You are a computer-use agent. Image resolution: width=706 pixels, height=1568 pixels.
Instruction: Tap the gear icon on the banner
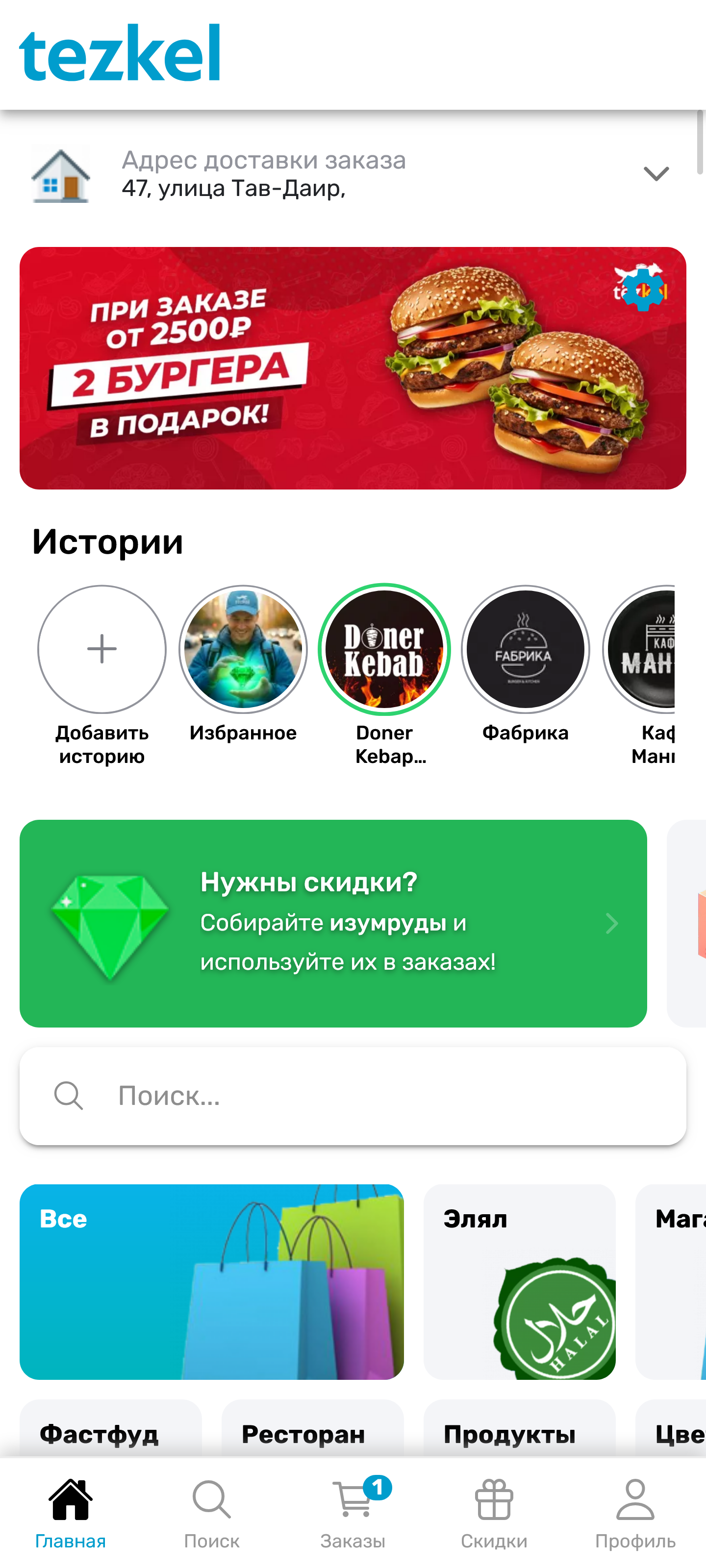[643, 290]
